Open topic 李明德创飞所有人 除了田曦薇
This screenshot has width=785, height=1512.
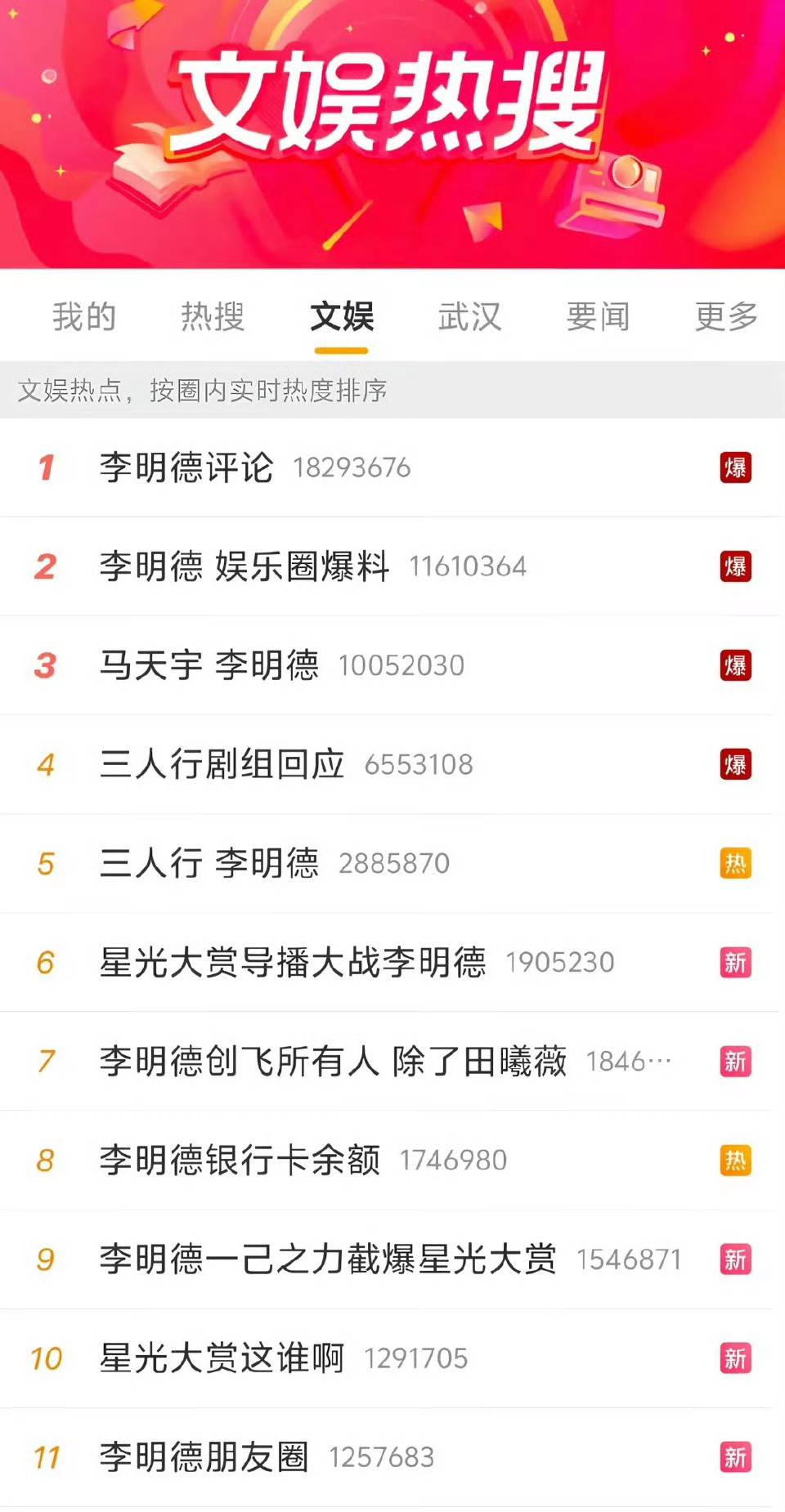tap(335, 1061)
